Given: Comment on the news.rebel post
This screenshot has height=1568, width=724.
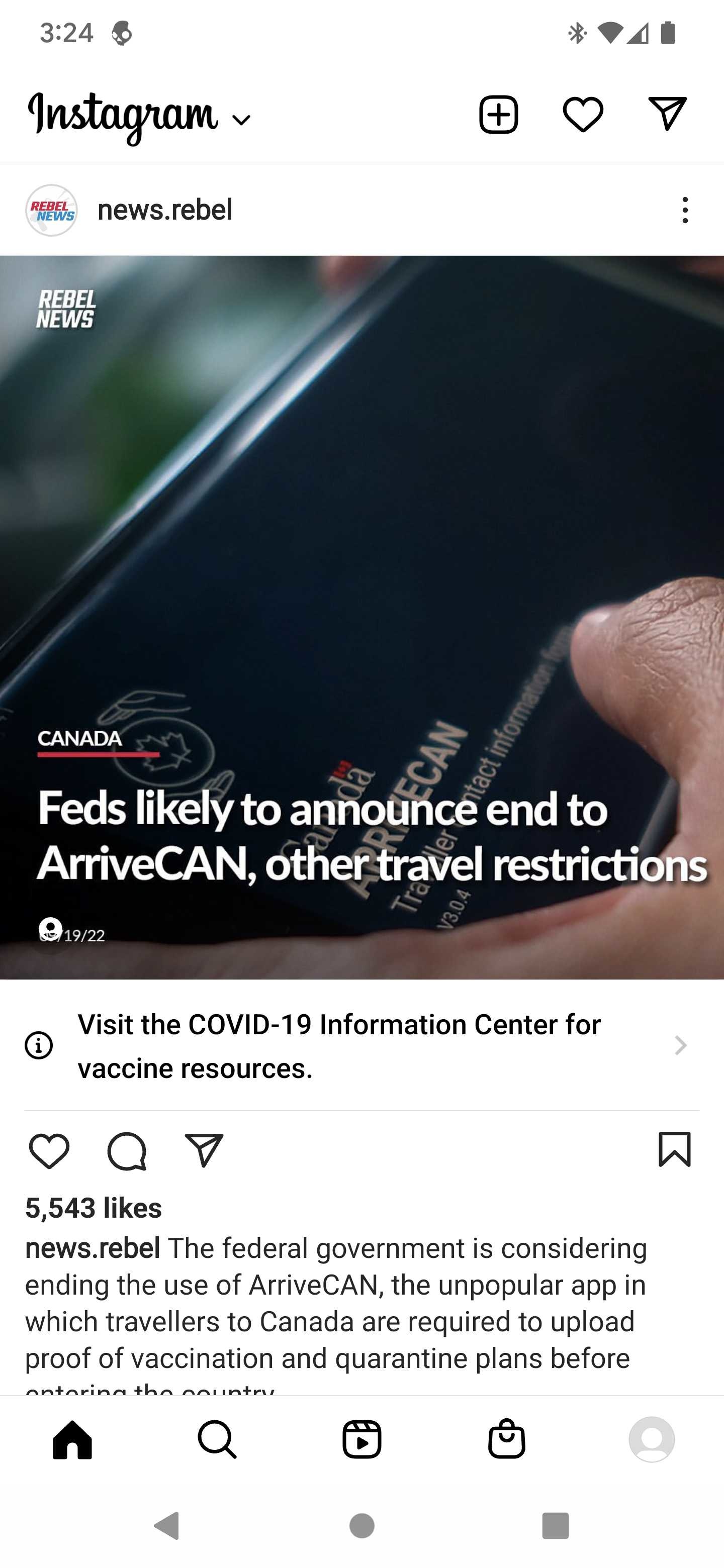Looking at the screenshot, I should [127, 1151].
